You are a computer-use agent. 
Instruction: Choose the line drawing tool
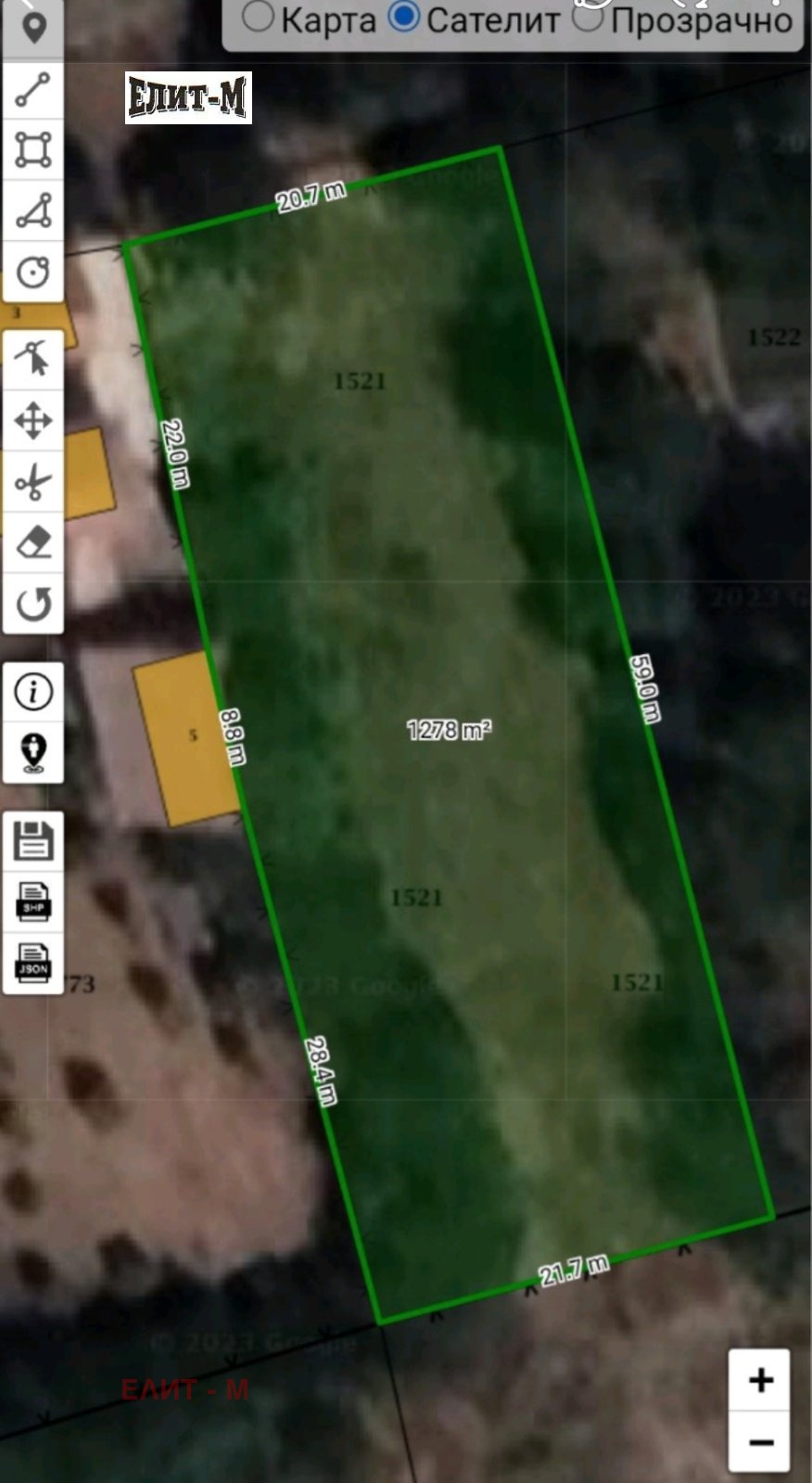click(33, 90)
